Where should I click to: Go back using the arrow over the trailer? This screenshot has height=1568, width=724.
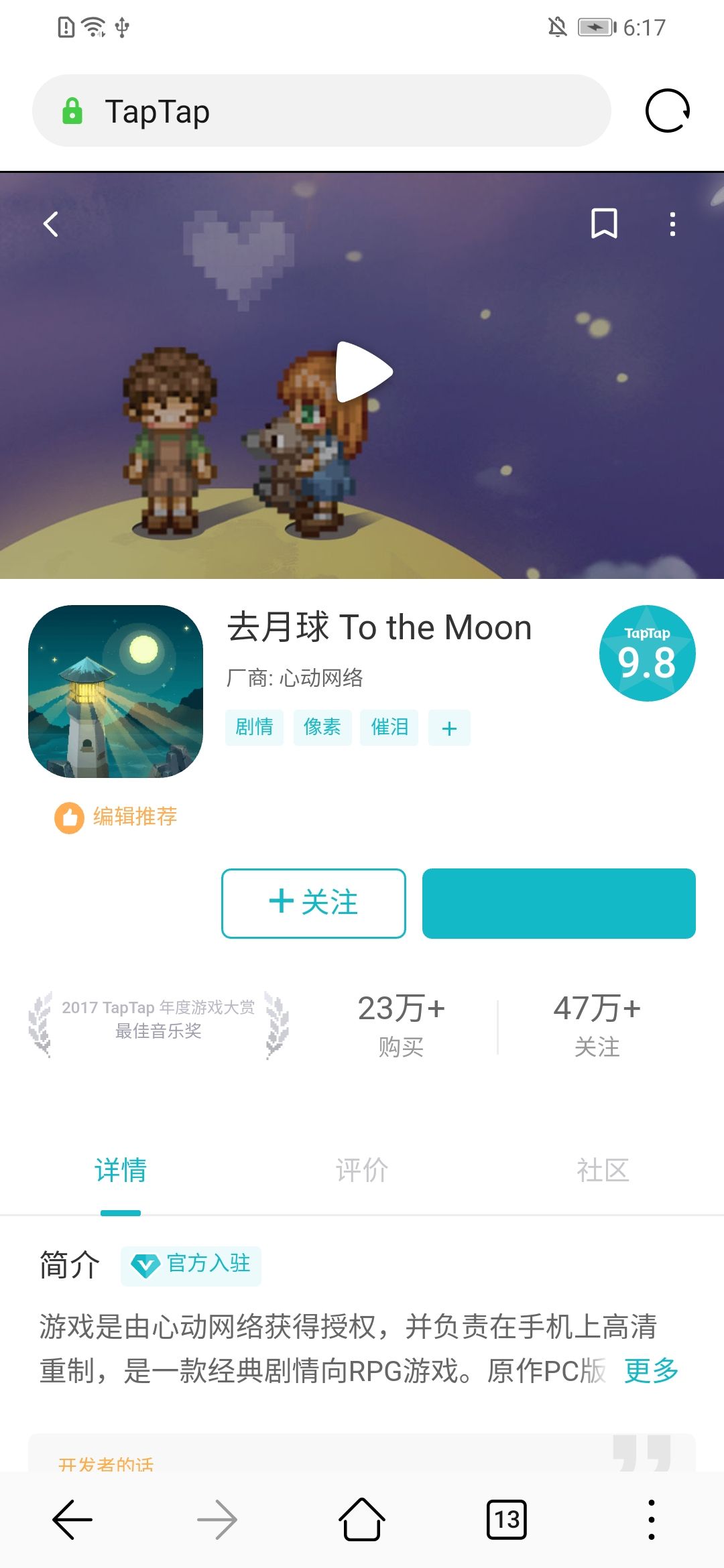click(51, 225)
